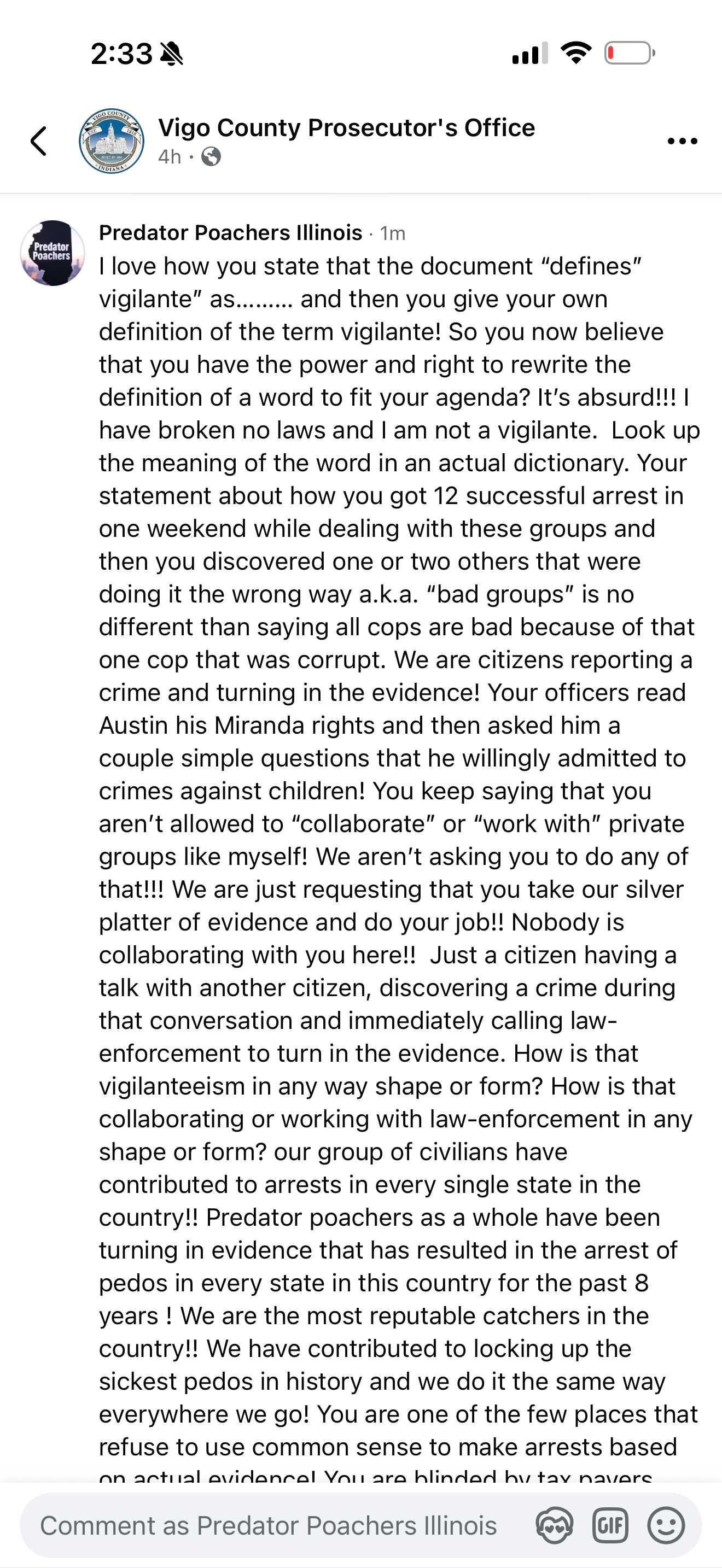
Task: Focus the Comment as Predator Poachers Illinois field
Action: coord(268,1526)
